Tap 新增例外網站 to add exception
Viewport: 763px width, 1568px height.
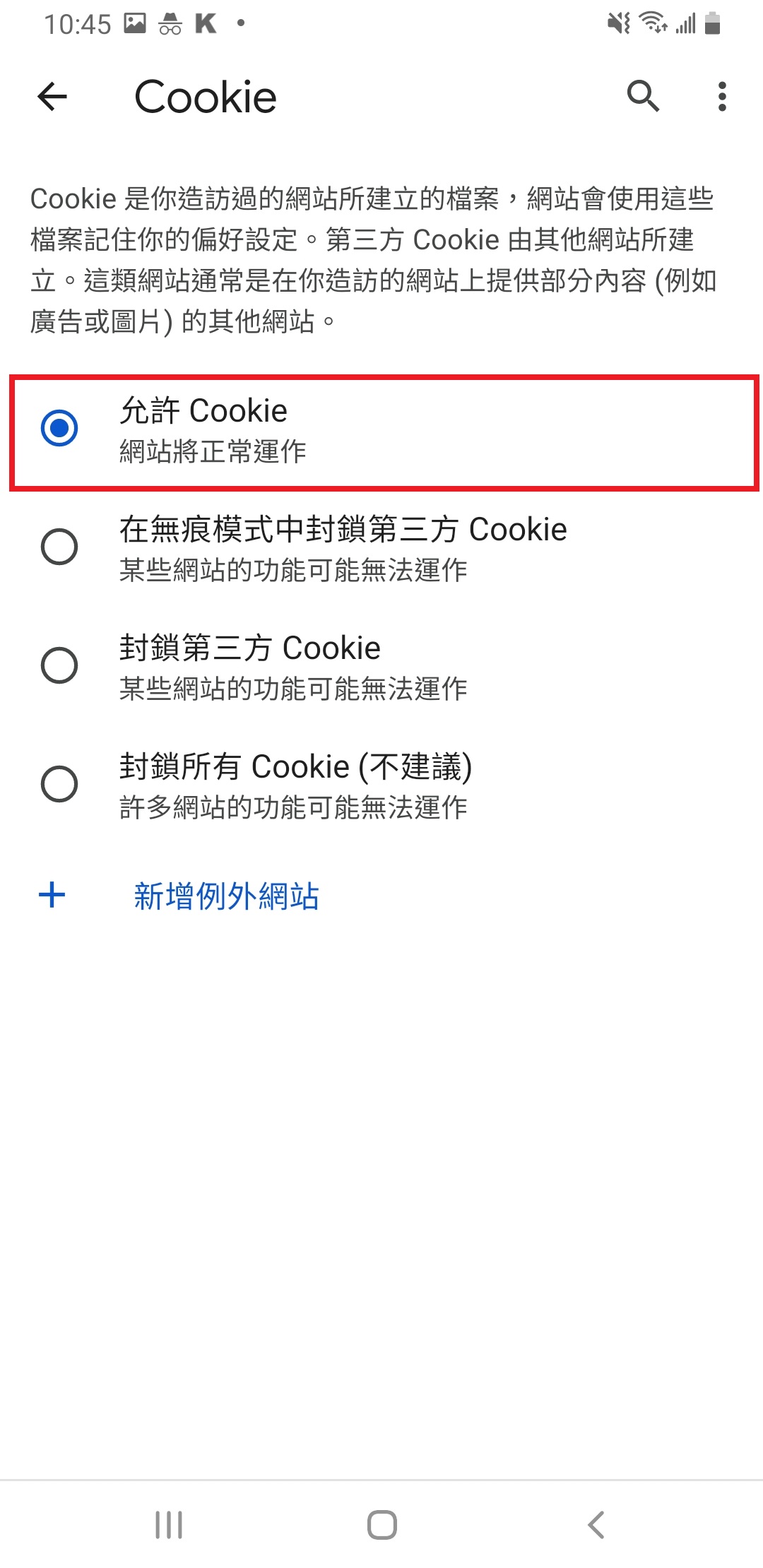coord(226,896)
